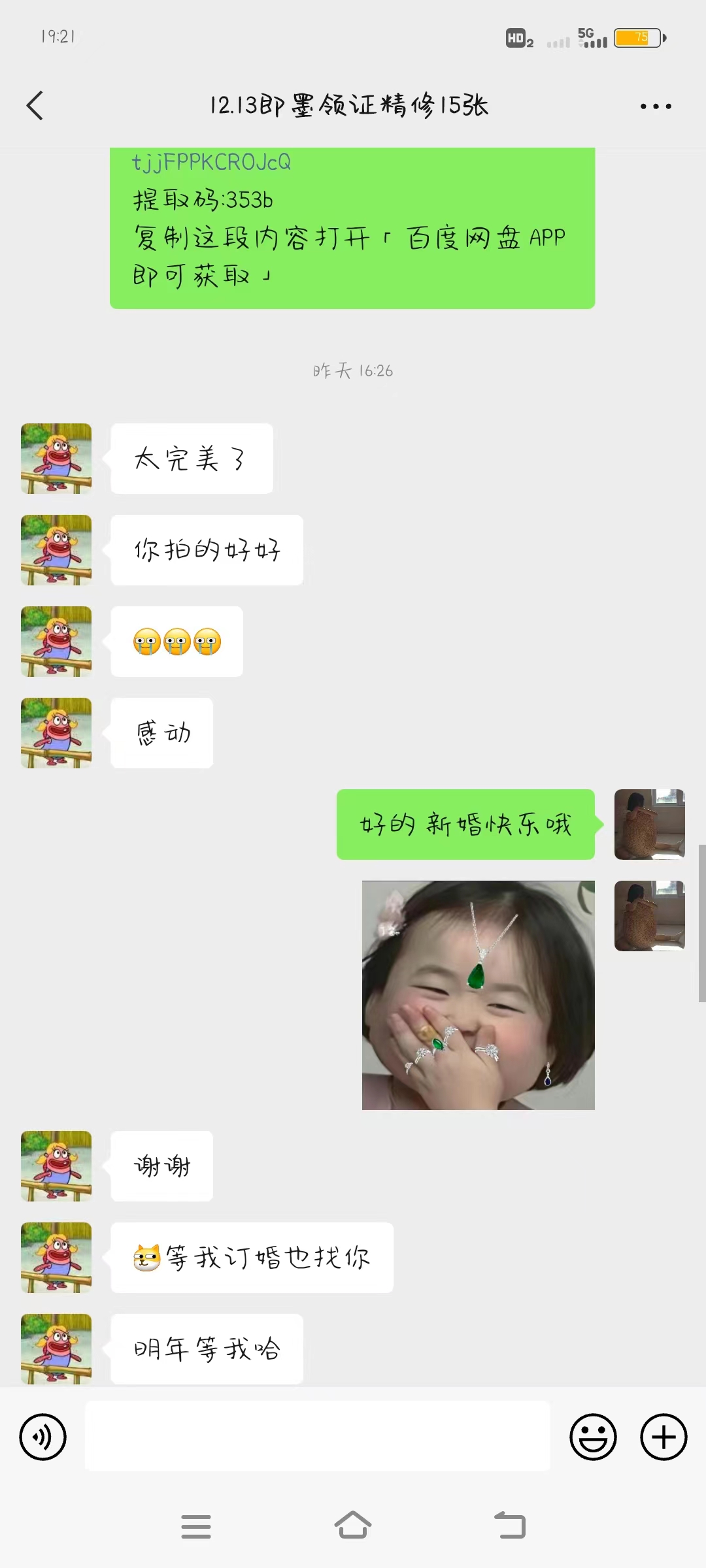Tap the system home button
This screenshot has height=1568, width=706.
pyautogui.click(x=353, y=1526)
